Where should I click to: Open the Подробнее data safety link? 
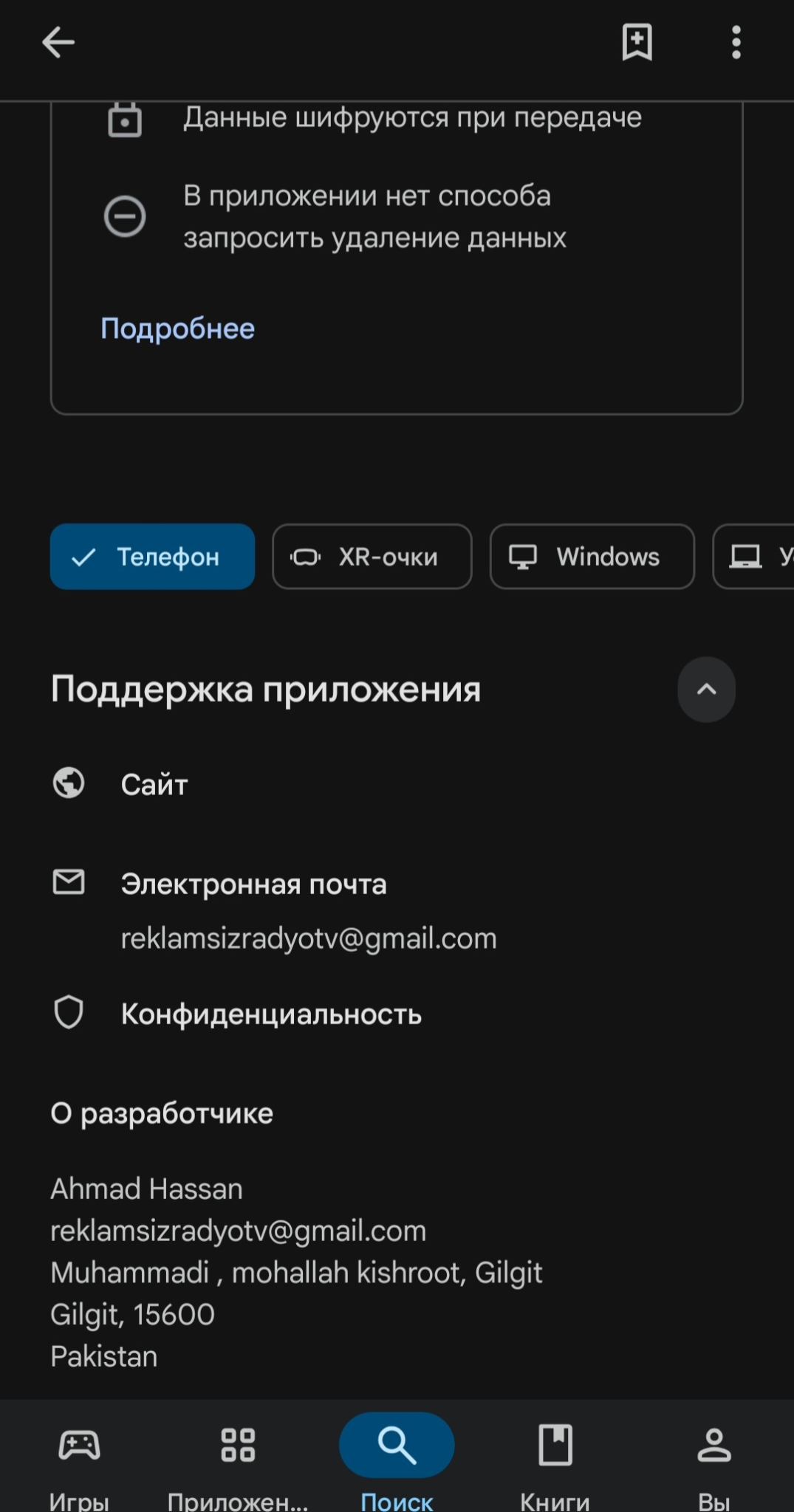point(177,329)
